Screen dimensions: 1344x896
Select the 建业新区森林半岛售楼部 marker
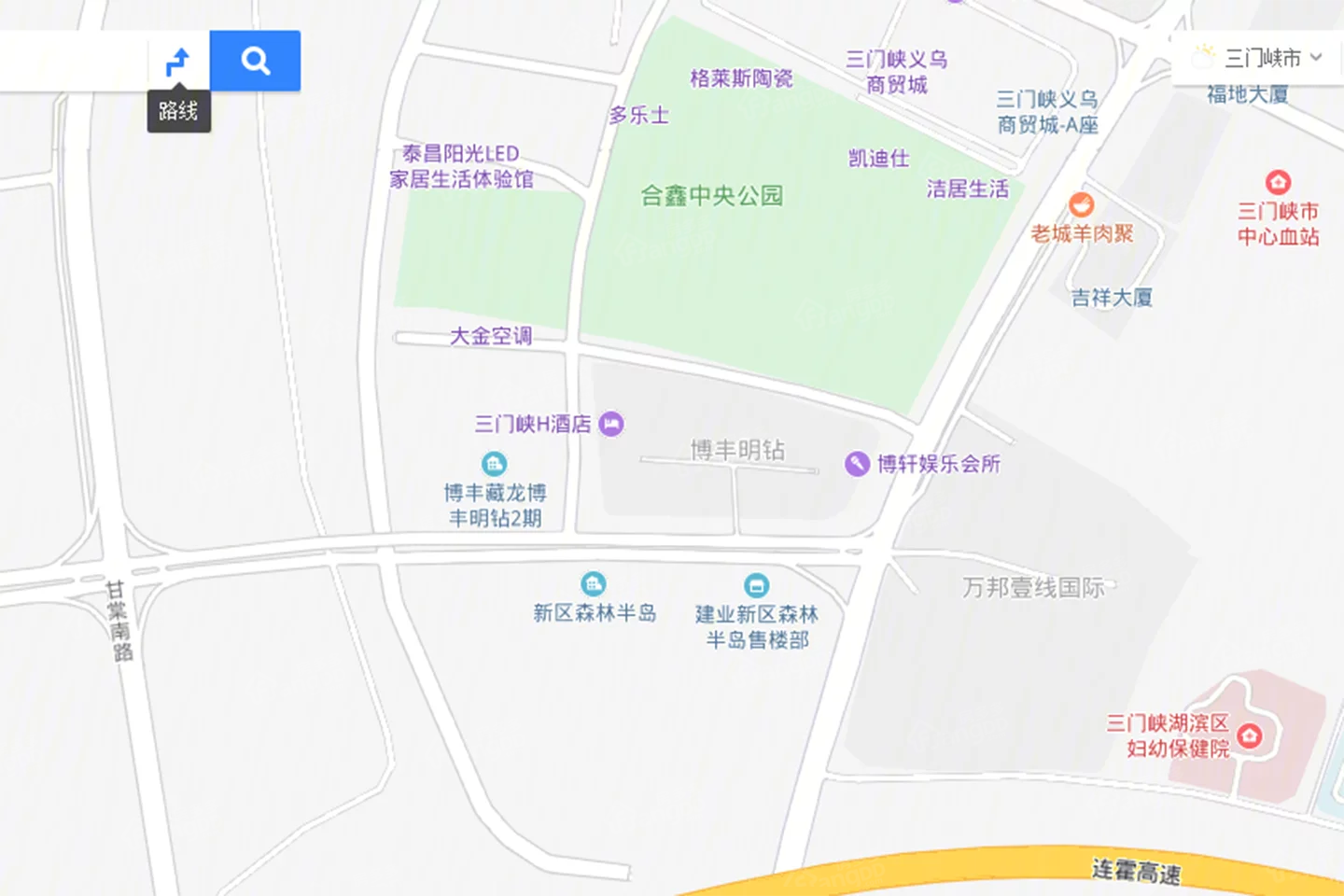(x=756, y=586)
